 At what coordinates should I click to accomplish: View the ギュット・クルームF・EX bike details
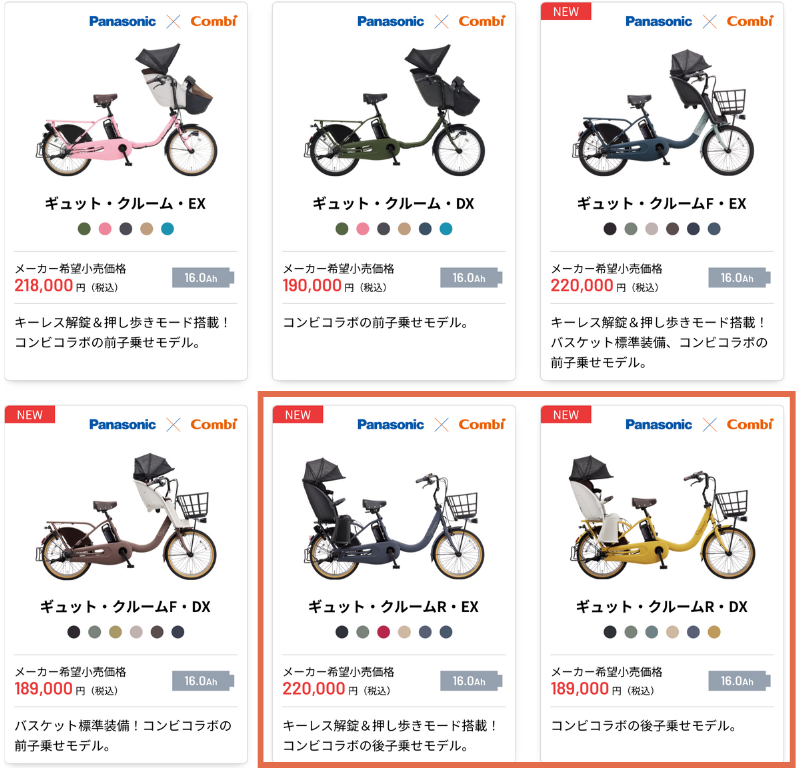tap(661, 120)
